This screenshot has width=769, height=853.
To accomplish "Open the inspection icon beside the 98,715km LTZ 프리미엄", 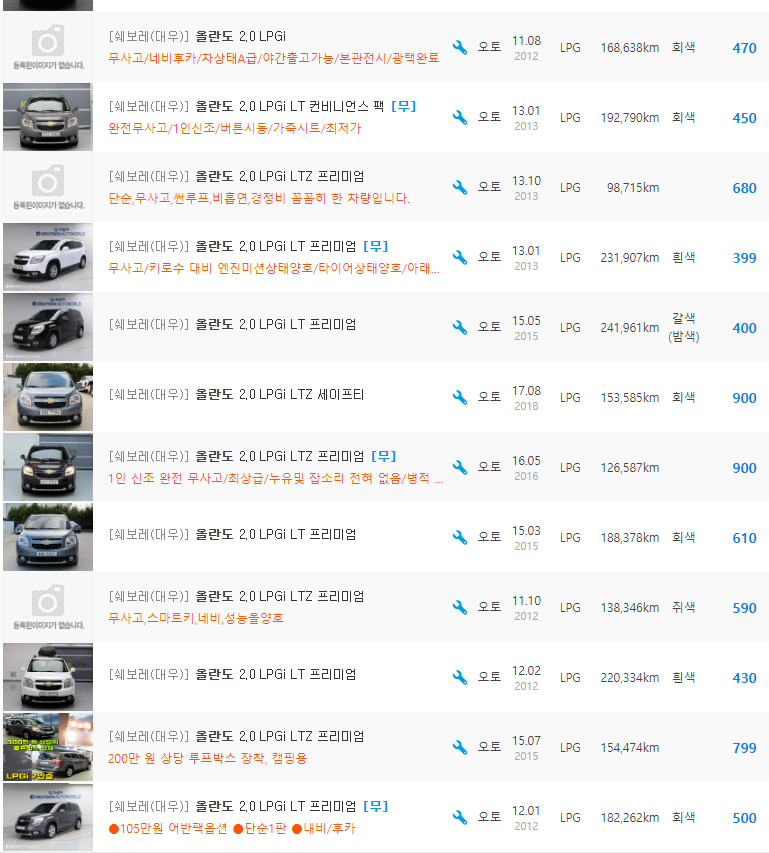I will 460,187.
